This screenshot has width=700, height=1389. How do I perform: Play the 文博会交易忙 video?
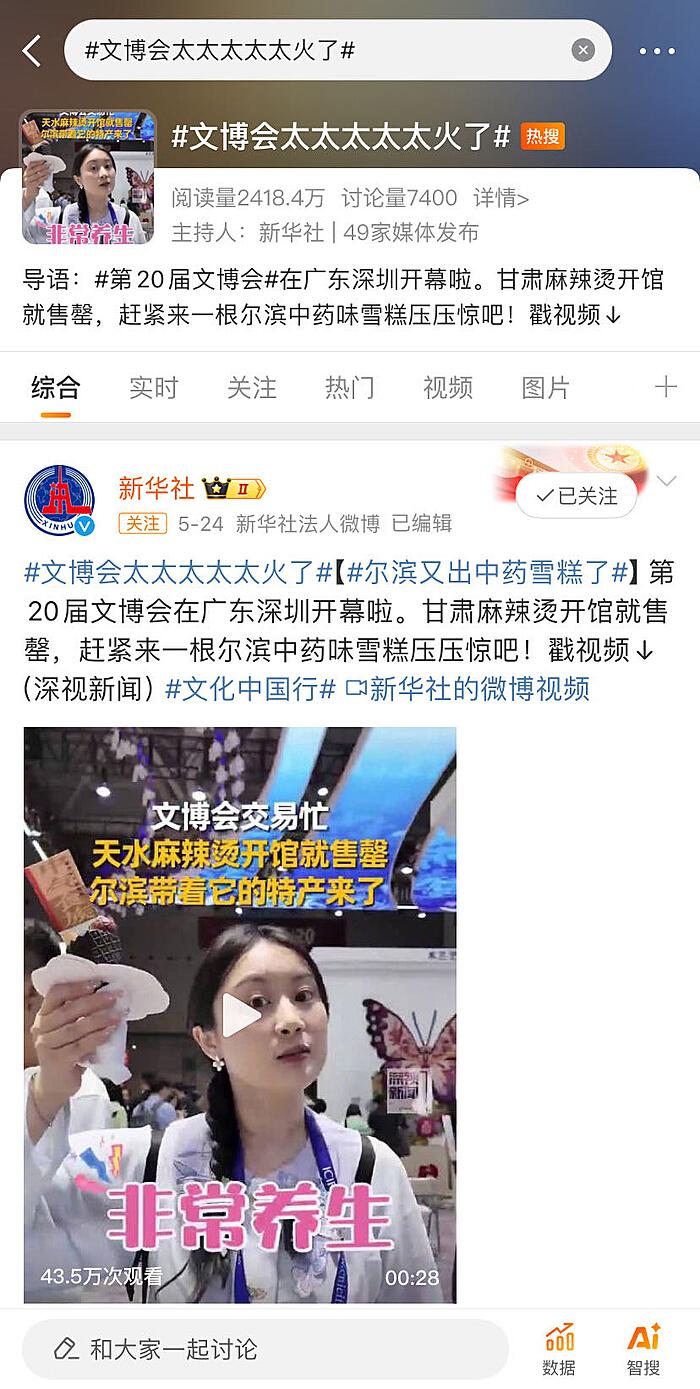[x=240, y=1015]
